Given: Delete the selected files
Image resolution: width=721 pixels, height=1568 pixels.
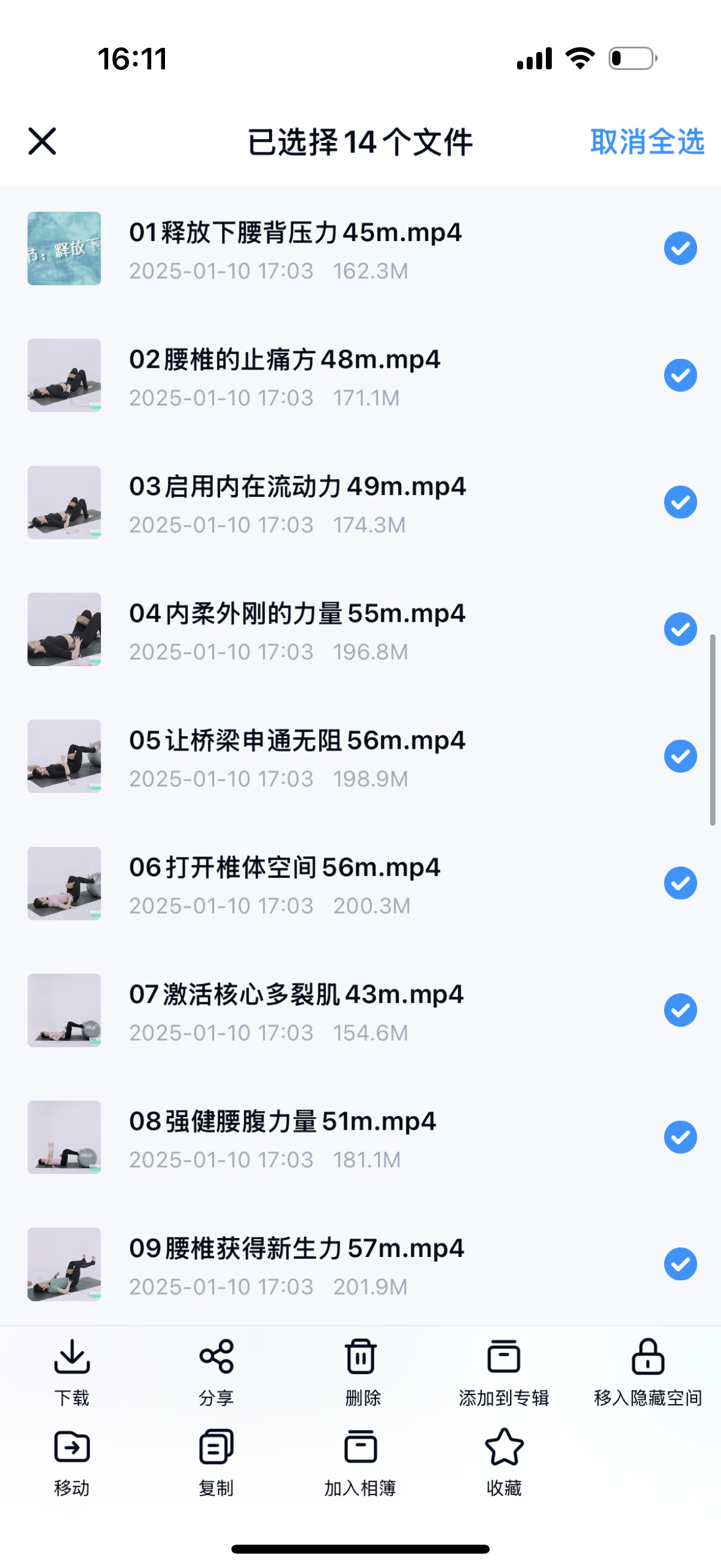Looking at the screenshot, I should coord(361,1369).
